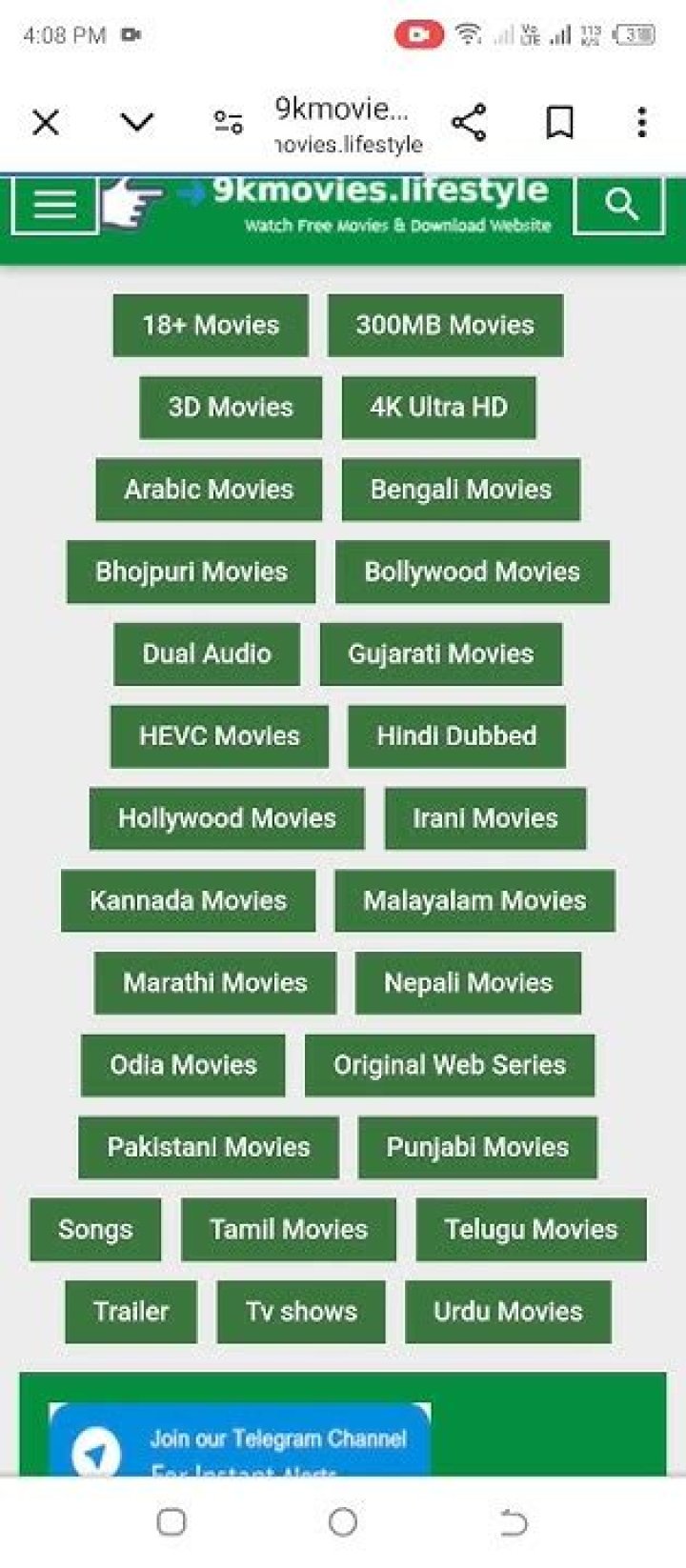This screenshot has height=1568, width=686.
Task: Go back with the system back button
Action: 514,1522
